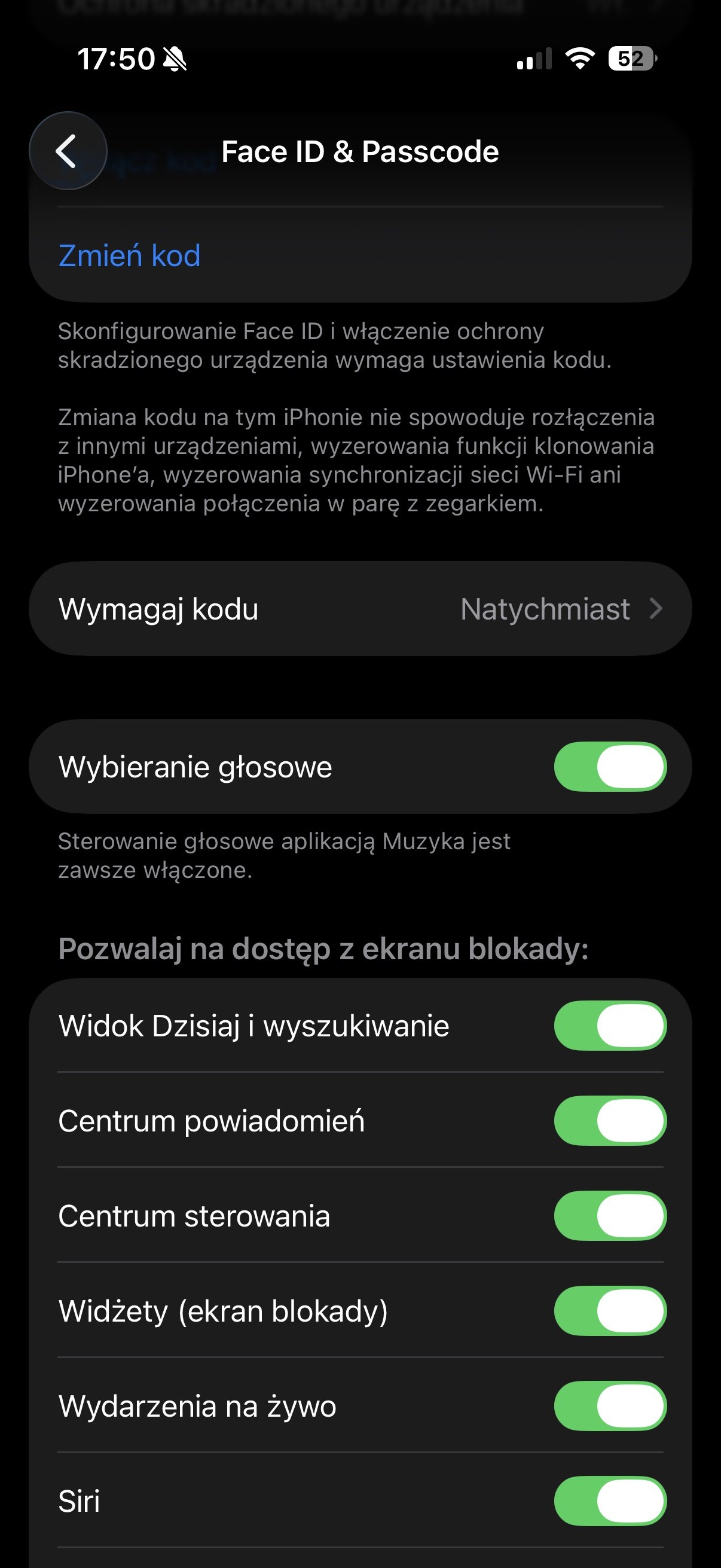The image size is (721, 1568).
Task: Disable Wydarzenia na żywo
Action: coord(610,1406)
